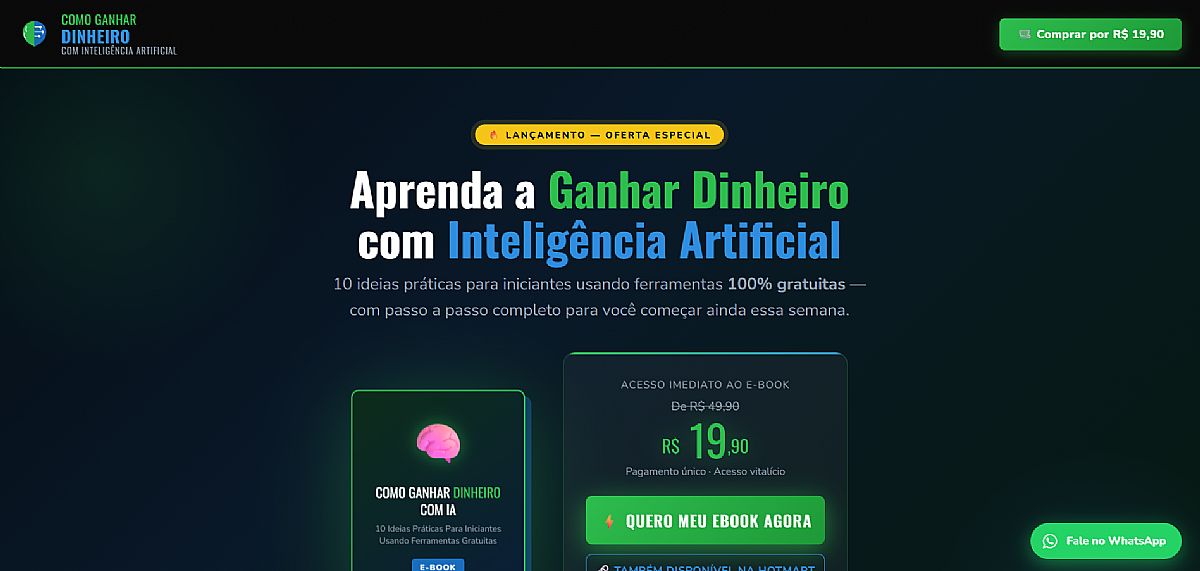The width and height of the screenshot is (1200, 571).
Task: Open the Como Ganhar Dinheiro site logo
Action: [x=100, y=34]
